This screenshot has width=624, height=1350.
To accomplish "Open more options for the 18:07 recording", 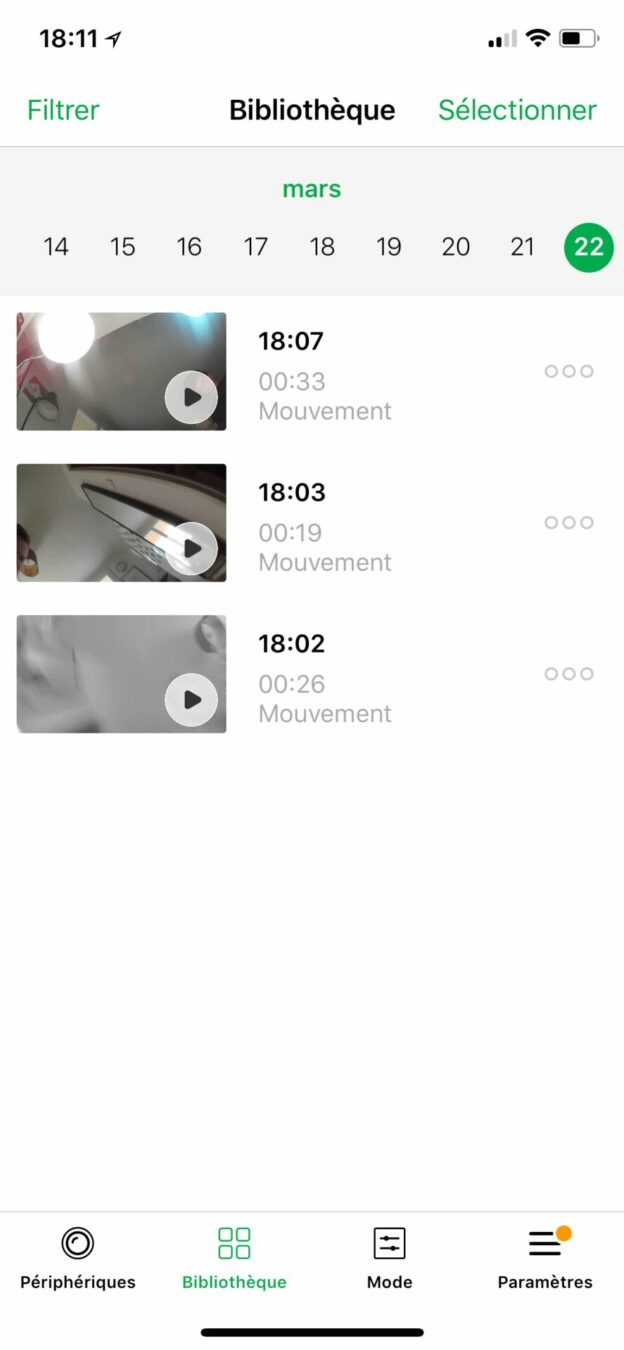I will click(569, 371).
